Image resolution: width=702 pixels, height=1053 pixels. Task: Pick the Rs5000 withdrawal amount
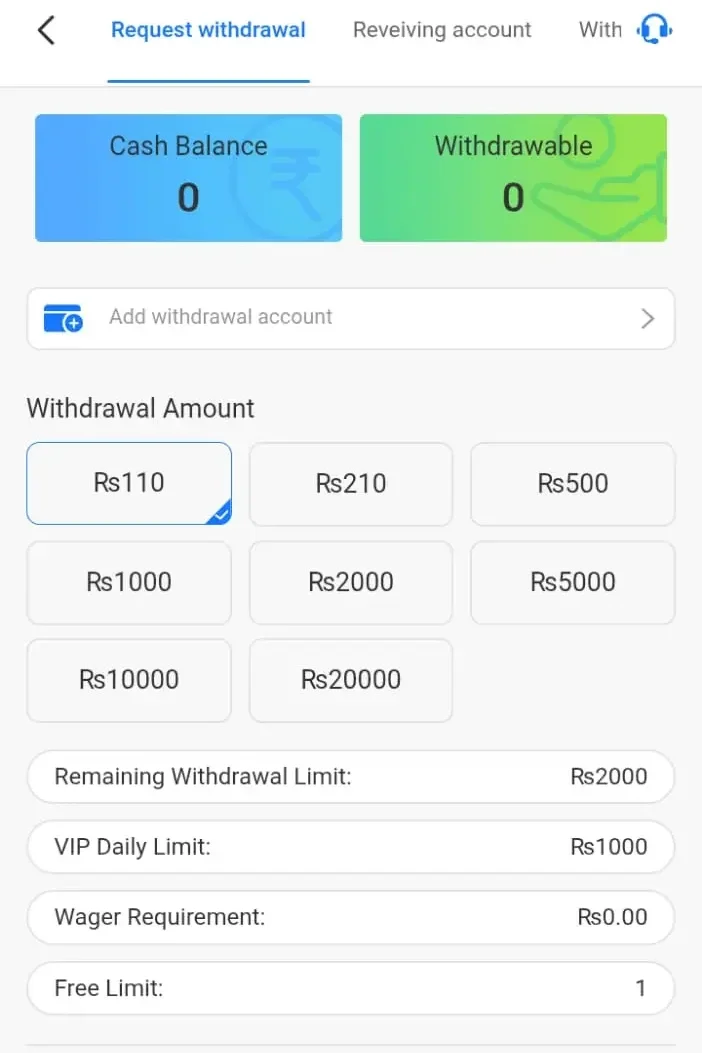click(573, 582)
